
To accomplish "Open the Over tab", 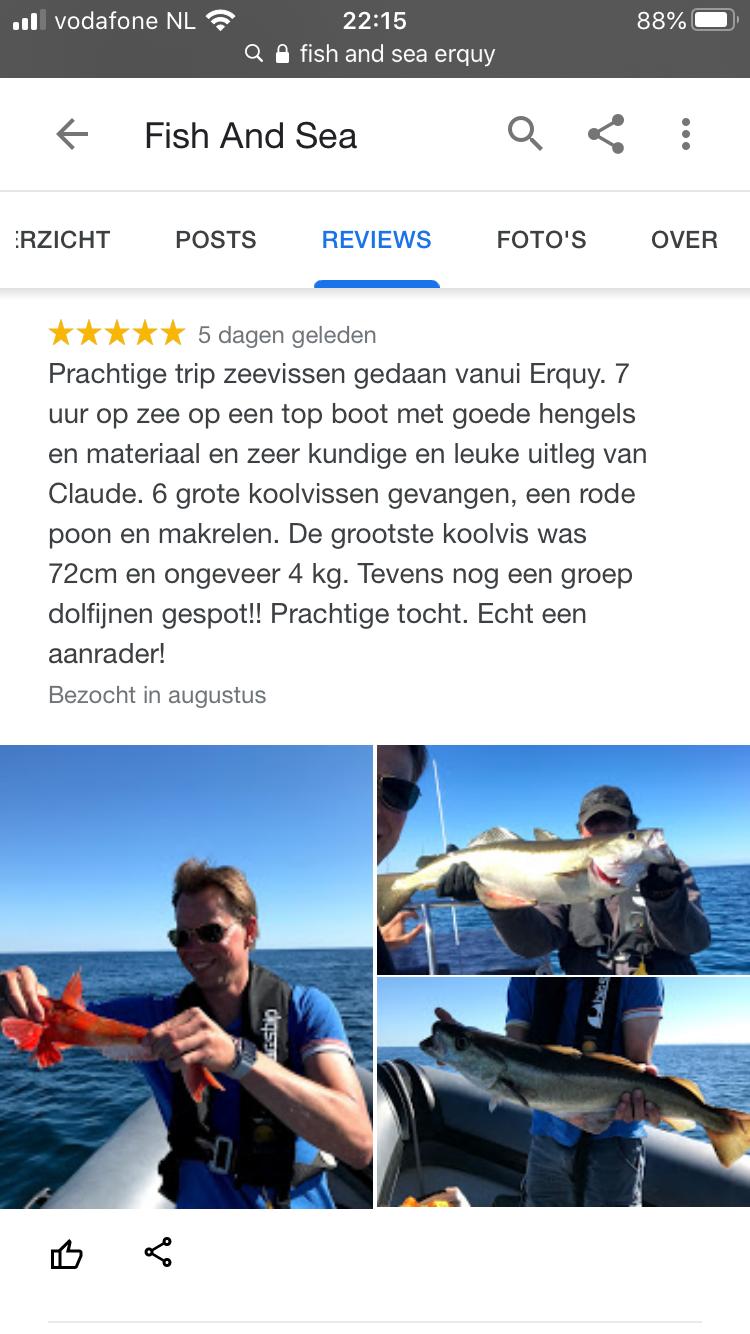I will 684,240.
